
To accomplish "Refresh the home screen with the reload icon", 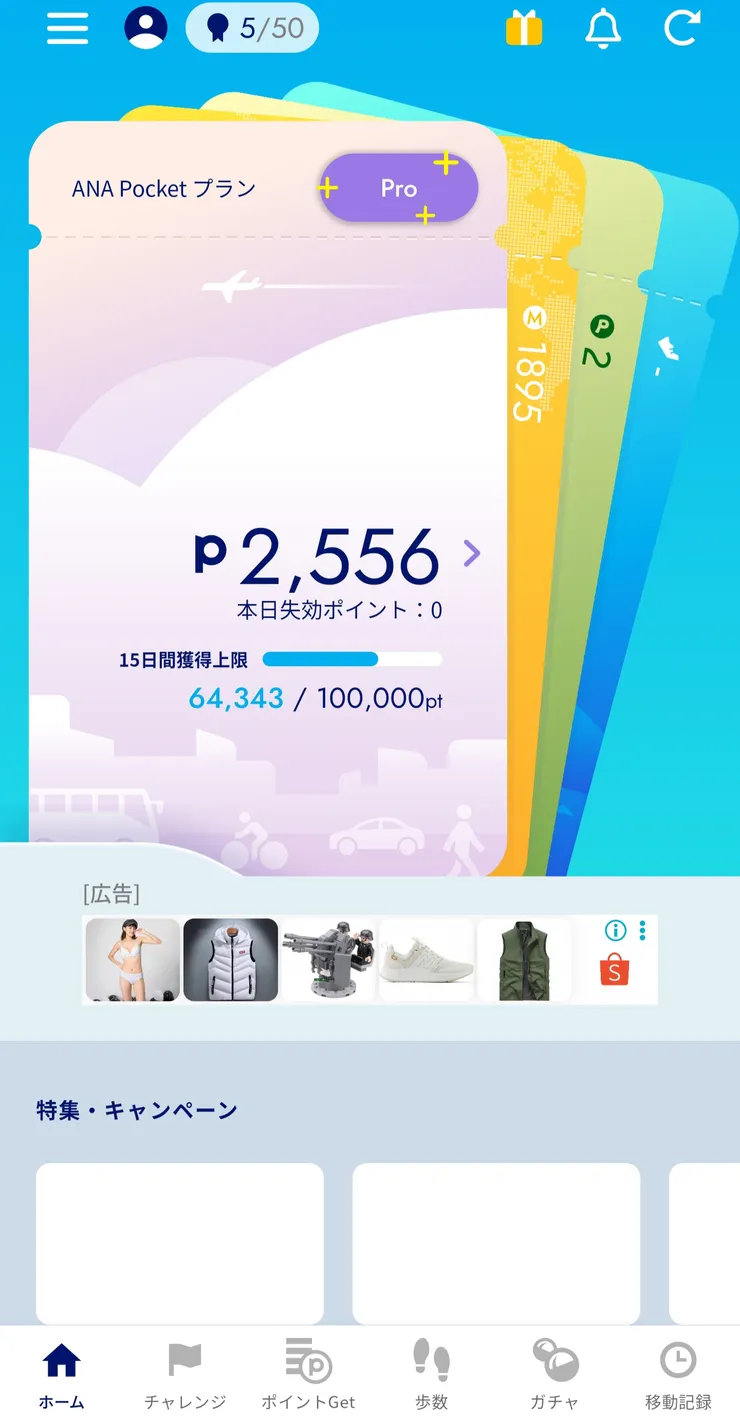I will [x=680, y=29].
